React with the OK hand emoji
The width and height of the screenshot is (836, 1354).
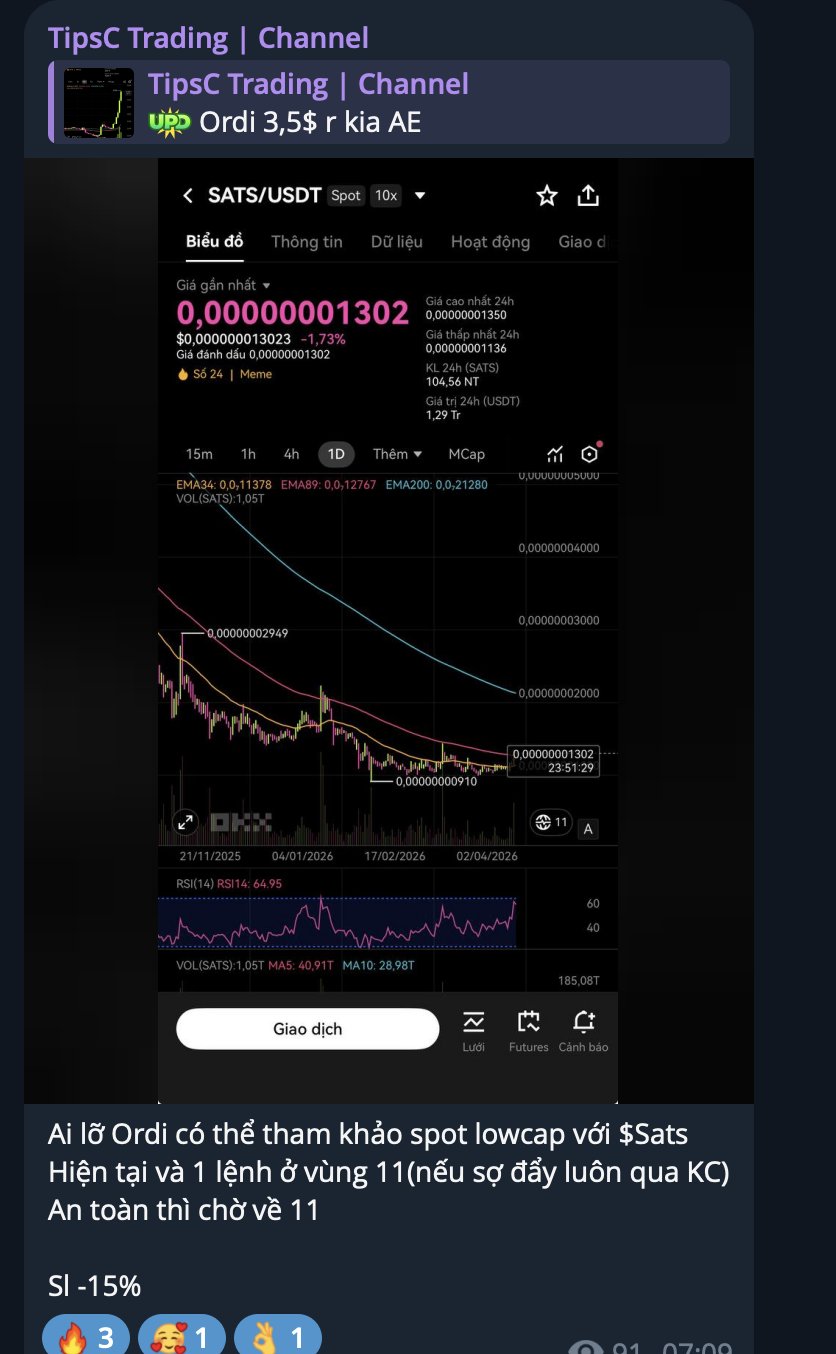[x=276, y=1338]
